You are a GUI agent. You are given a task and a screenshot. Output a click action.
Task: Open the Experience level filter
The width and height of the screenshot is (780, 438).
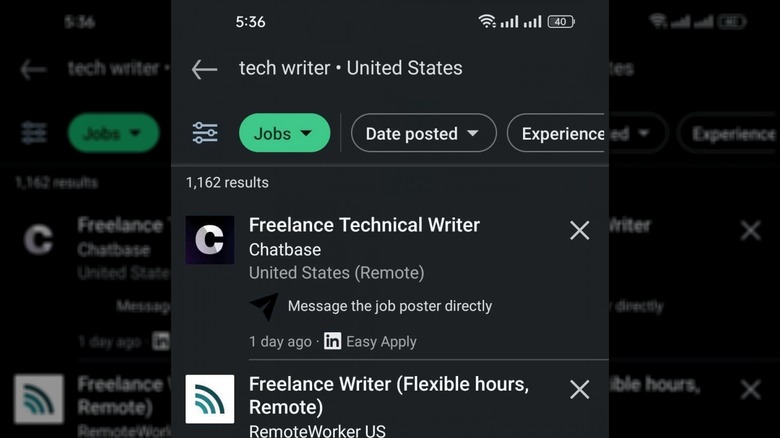pyautogui.click(x=558, y=133)
